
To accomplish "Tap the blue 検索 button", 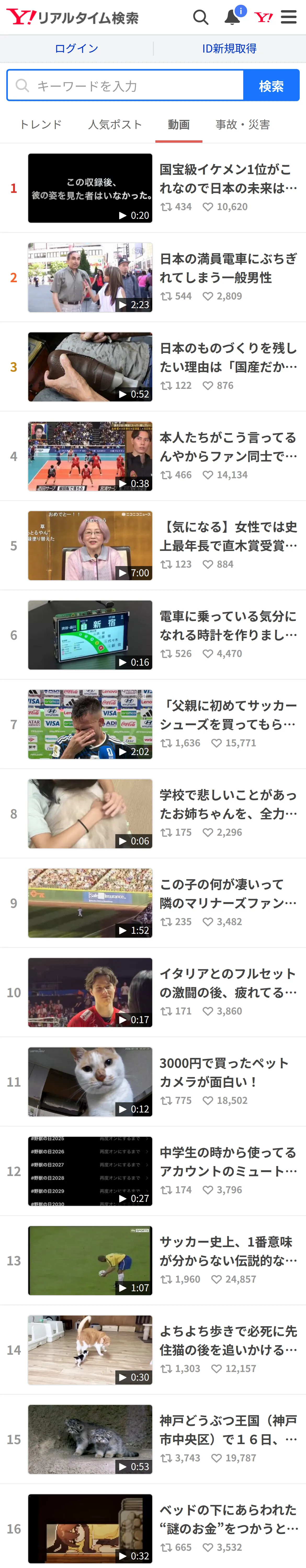I will tap(271, 85).
